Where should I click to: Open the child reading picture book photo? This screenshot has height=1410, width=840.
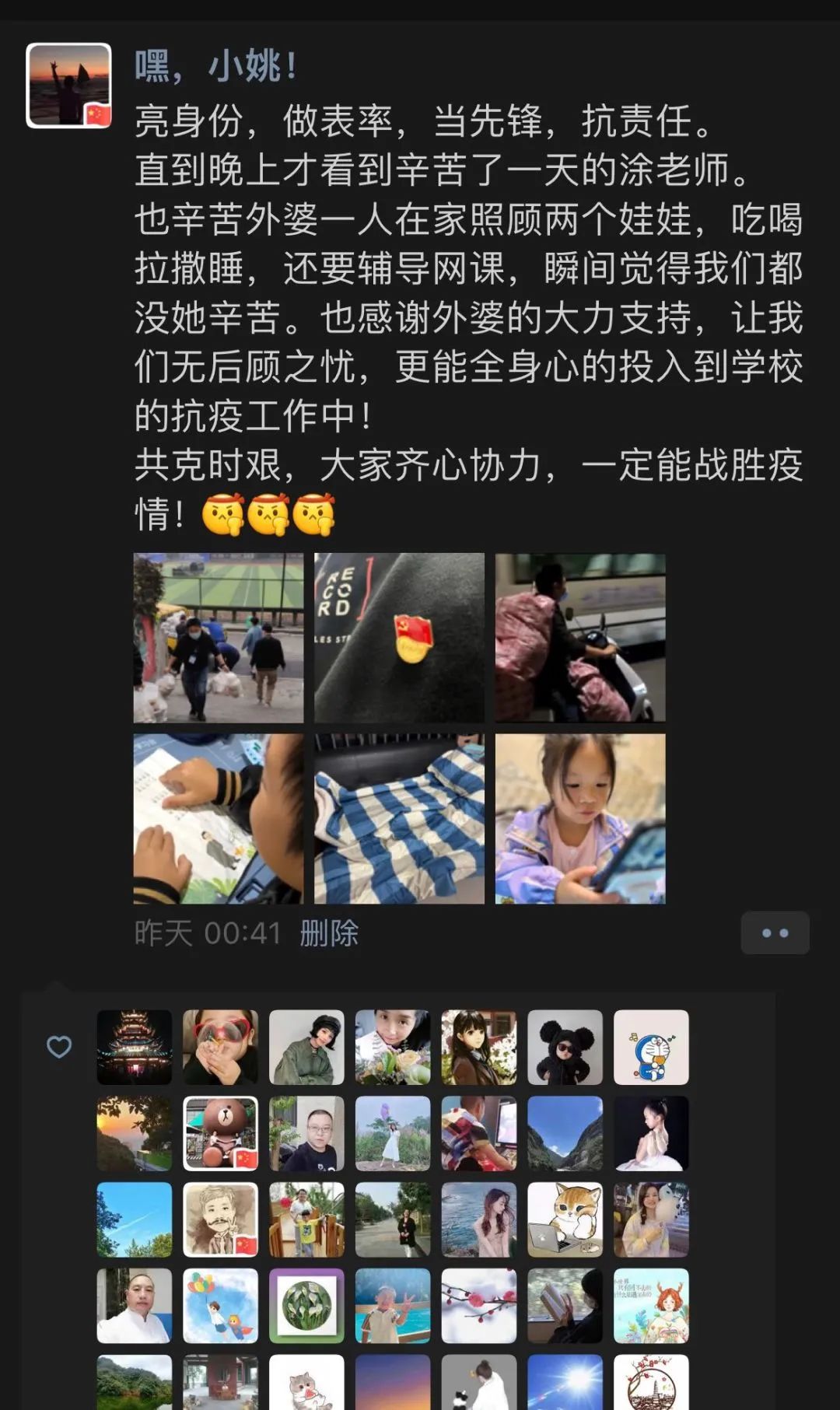[219, 818]
